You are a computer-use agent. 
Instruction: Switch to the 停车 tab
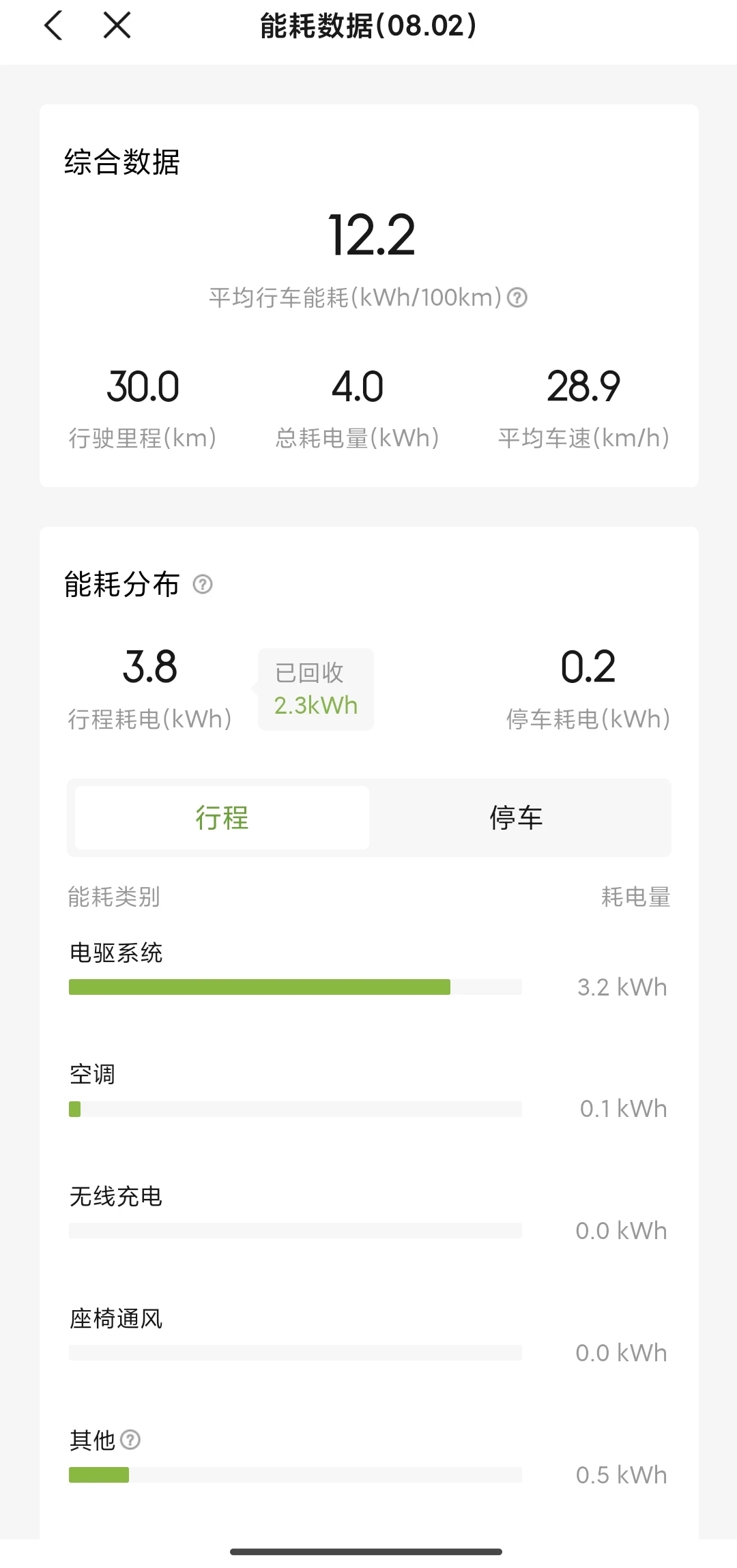(517, 817)
